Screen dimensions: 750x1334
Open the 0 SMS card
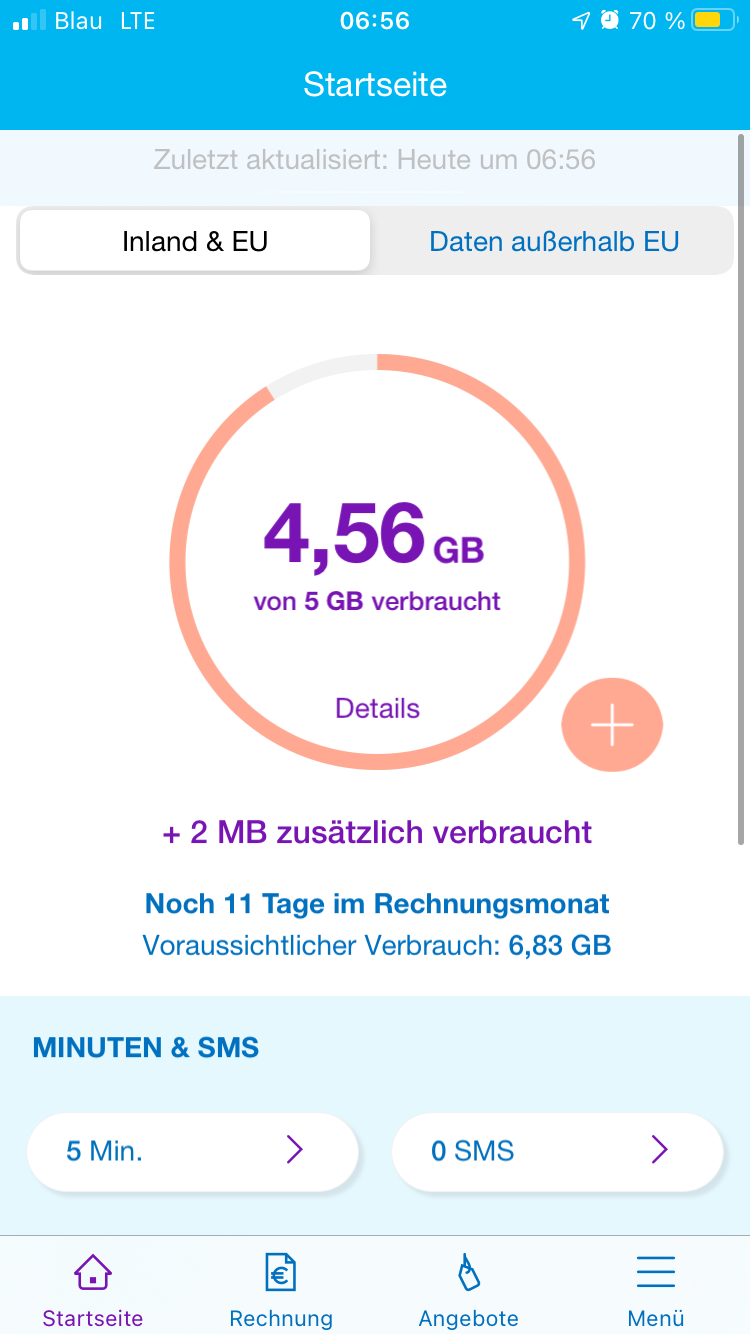coord(557,1150)
